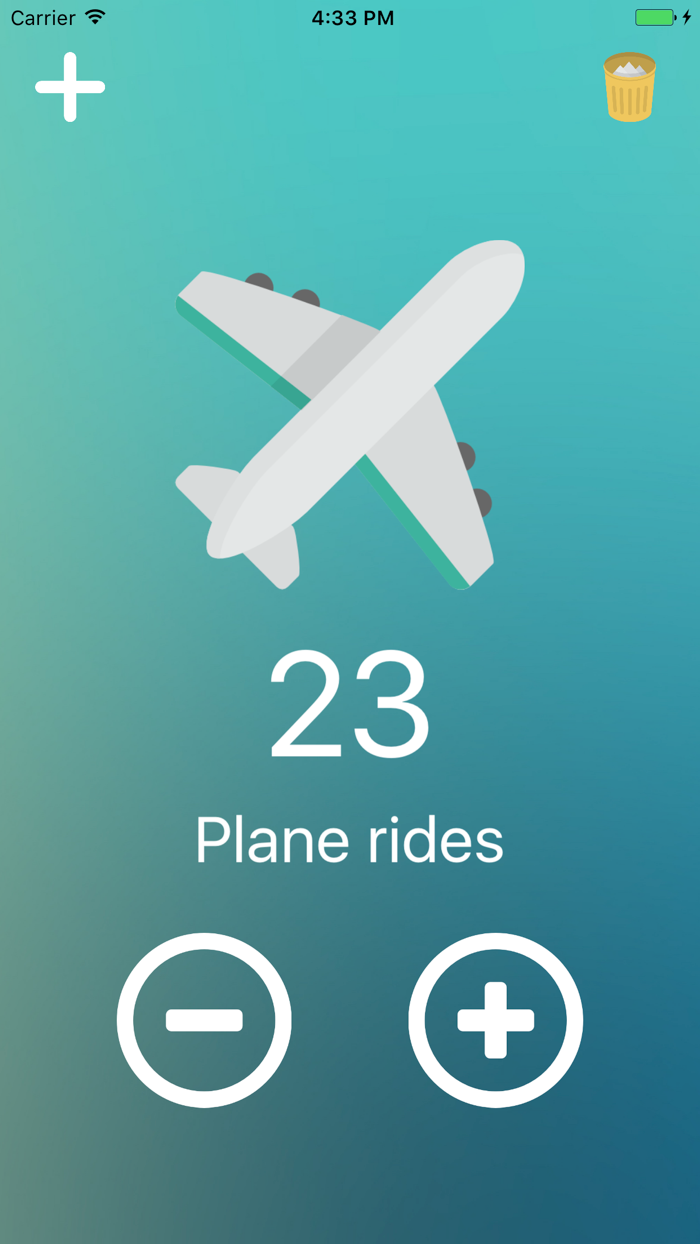Delete this counter using the trash can
Image resolution: width=700 pixels, height=1244 pixels.
630,87
